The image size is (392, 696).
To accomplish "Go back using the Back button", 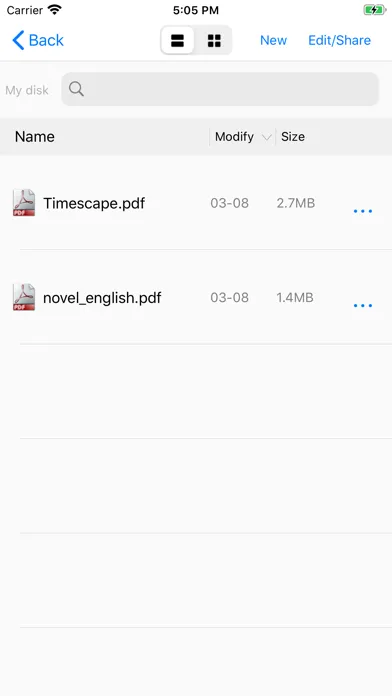I will pyautogui.click(x=38, y=40).
